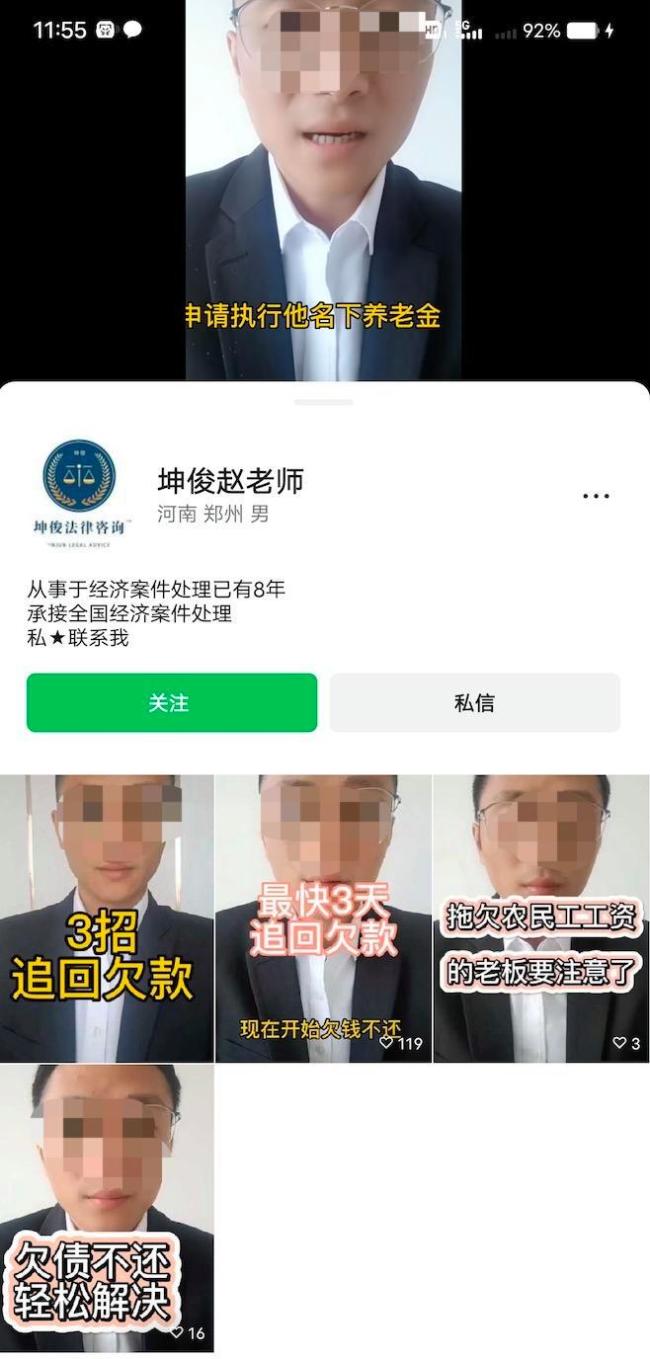This screenshot has width=650, height=1359.
Task: Open the three-dot overflow menu
Action: pyautogui.click(x=595, y=496)
